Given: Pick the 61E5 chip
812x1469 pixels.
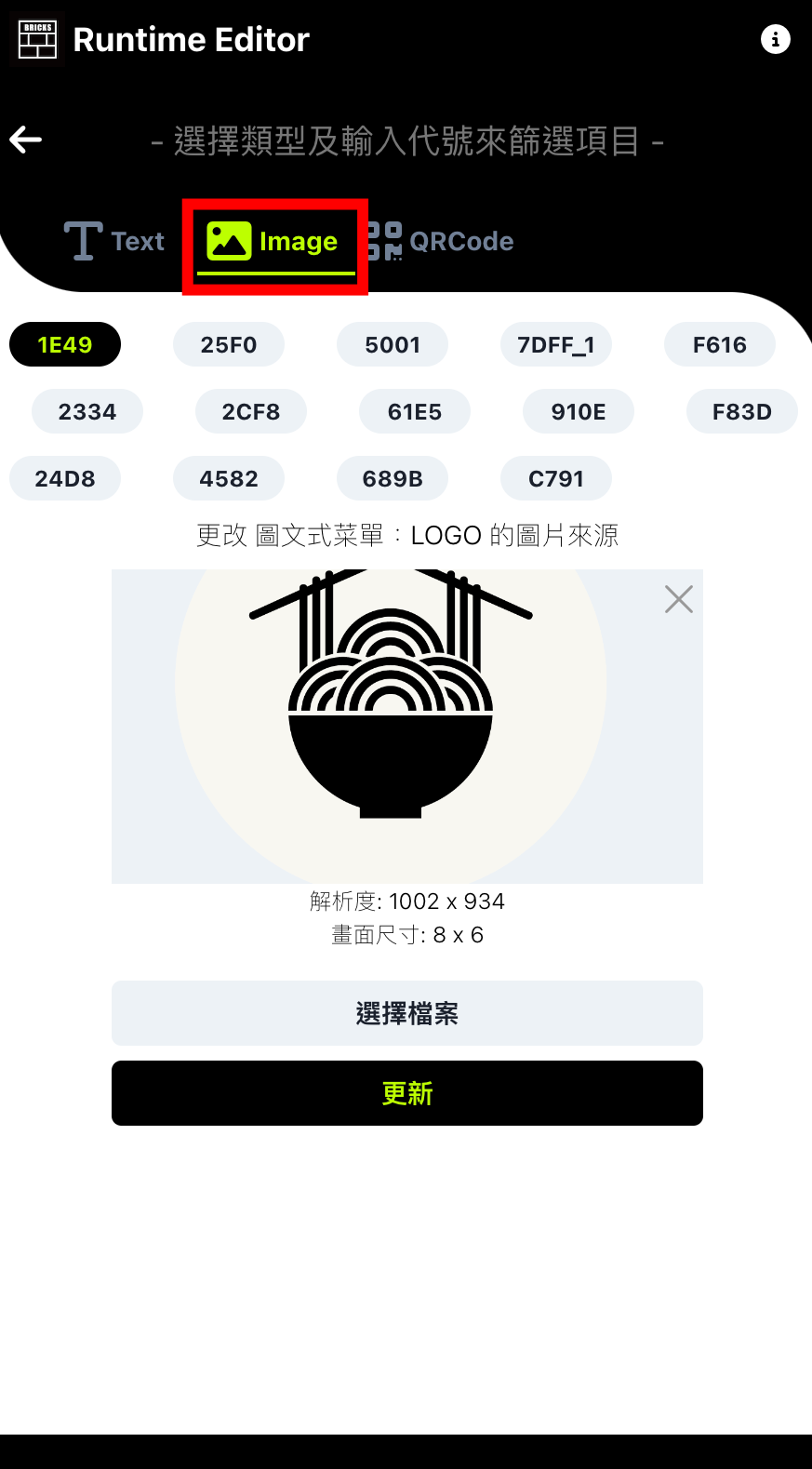Looking at the screenshot, I should 415,412.
